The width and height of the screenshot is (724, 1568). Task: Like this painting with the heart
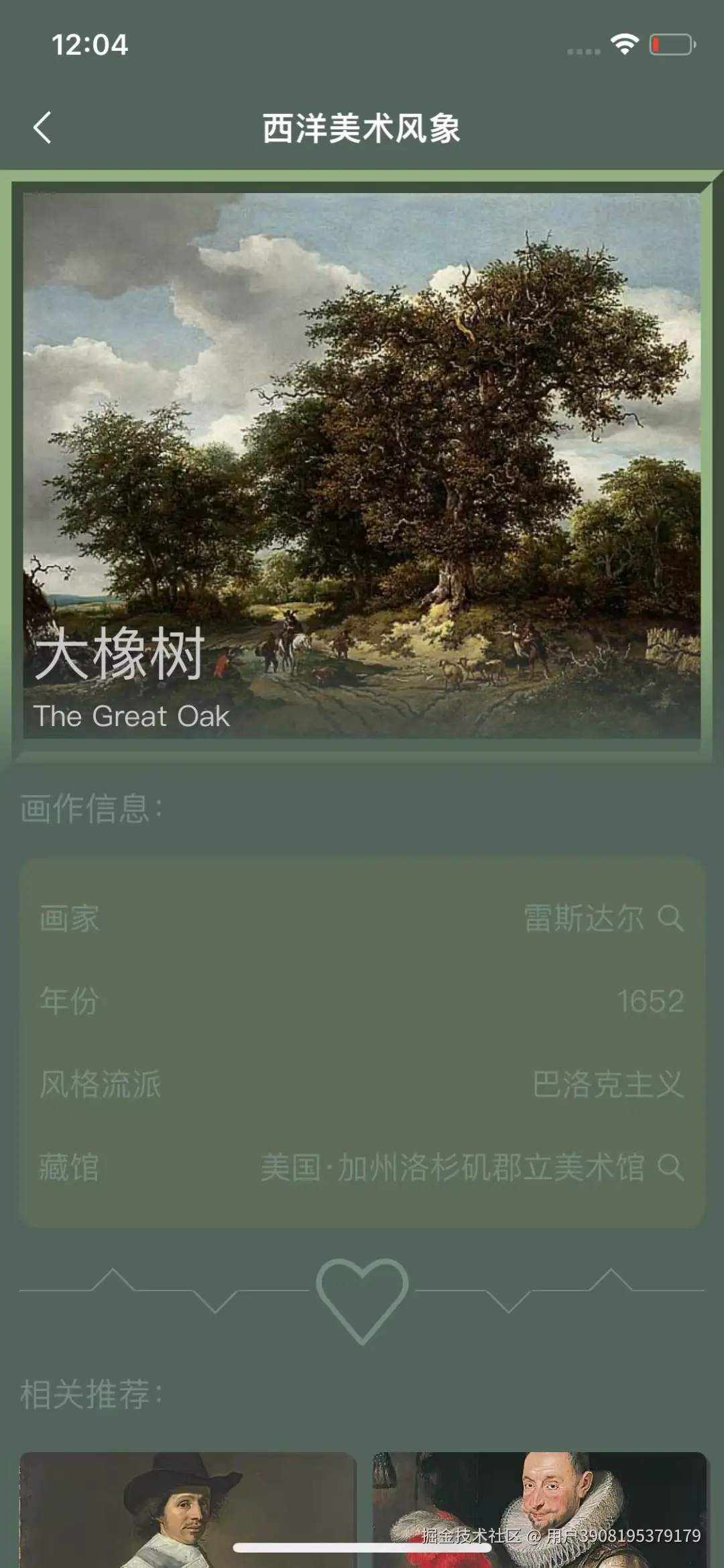click(x=362, y=1299)
